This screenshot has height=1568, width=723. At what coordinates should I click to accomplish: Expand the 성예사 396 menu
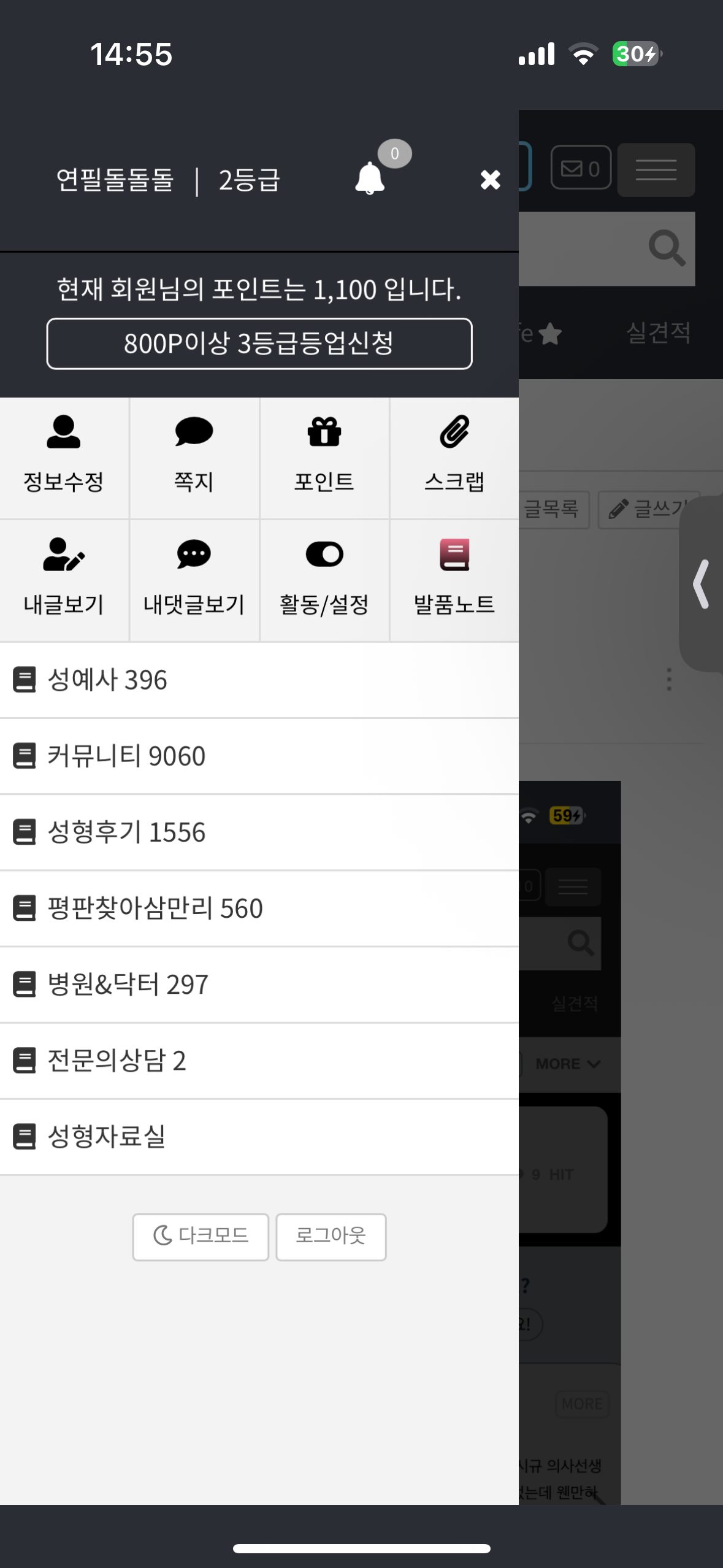[259, 680]
